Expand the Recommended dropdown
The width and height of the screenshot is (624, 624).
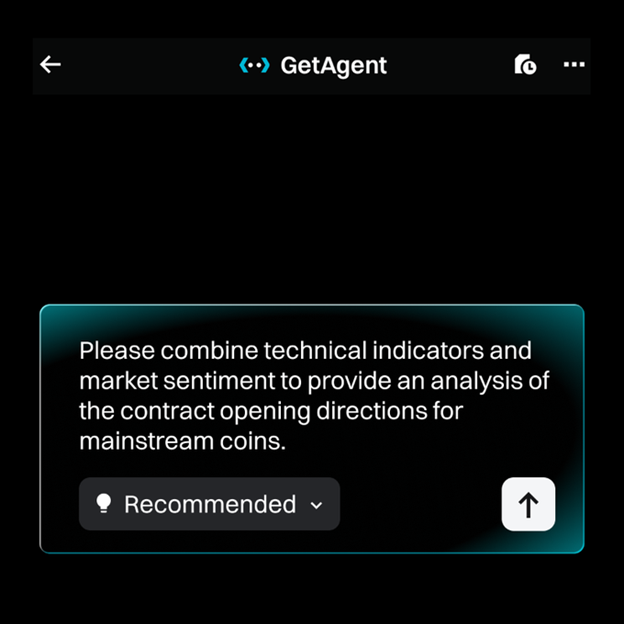pos(209,504)
